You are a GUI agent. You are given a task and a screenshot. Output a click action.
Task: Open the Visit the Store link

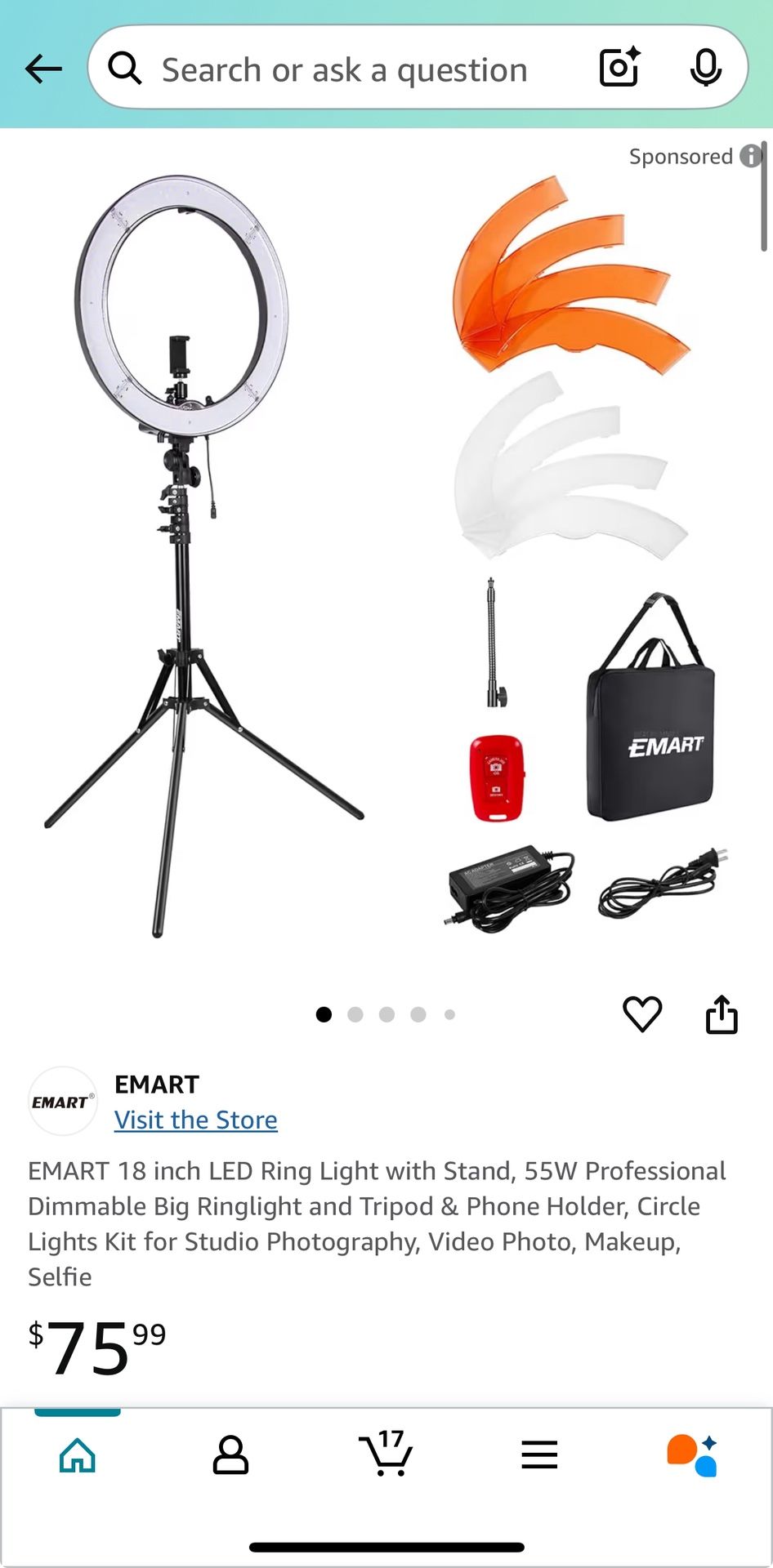[x=195, y=1120]
